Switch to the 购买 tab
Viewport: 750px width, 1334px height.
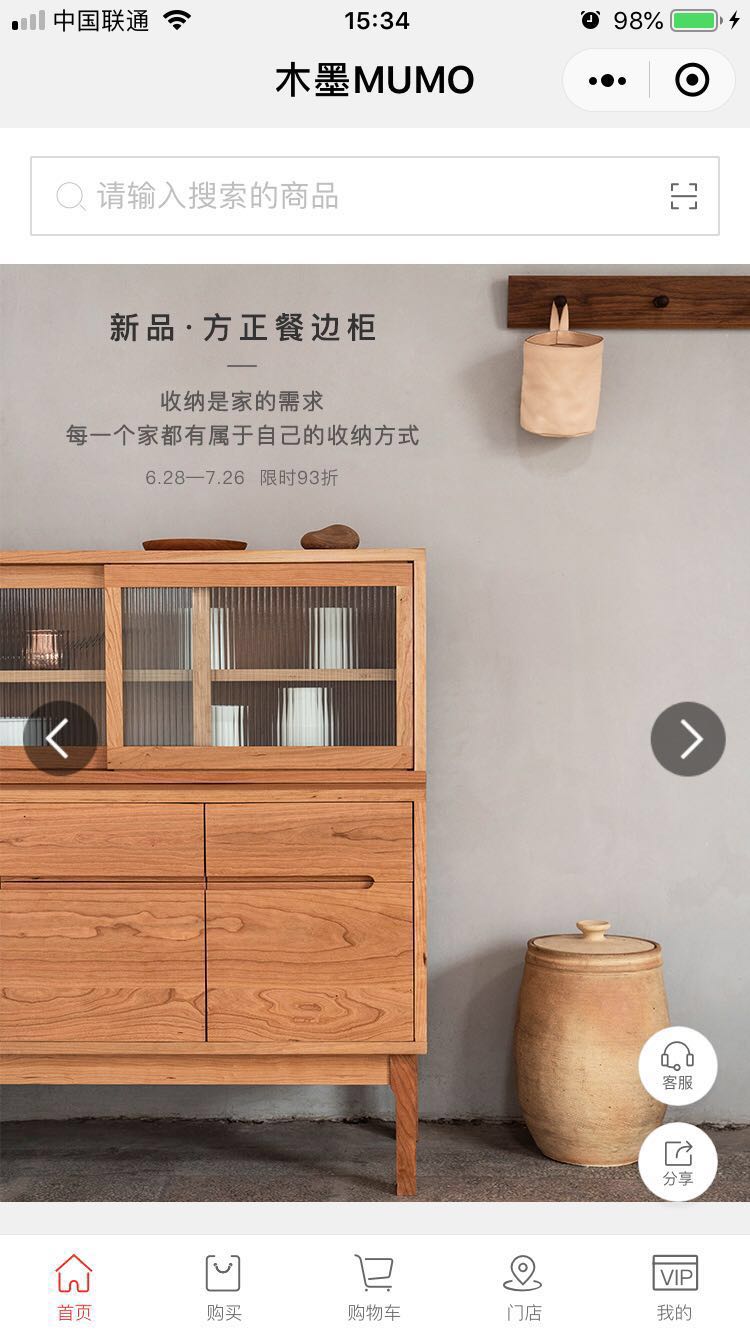click(224, 1286)
